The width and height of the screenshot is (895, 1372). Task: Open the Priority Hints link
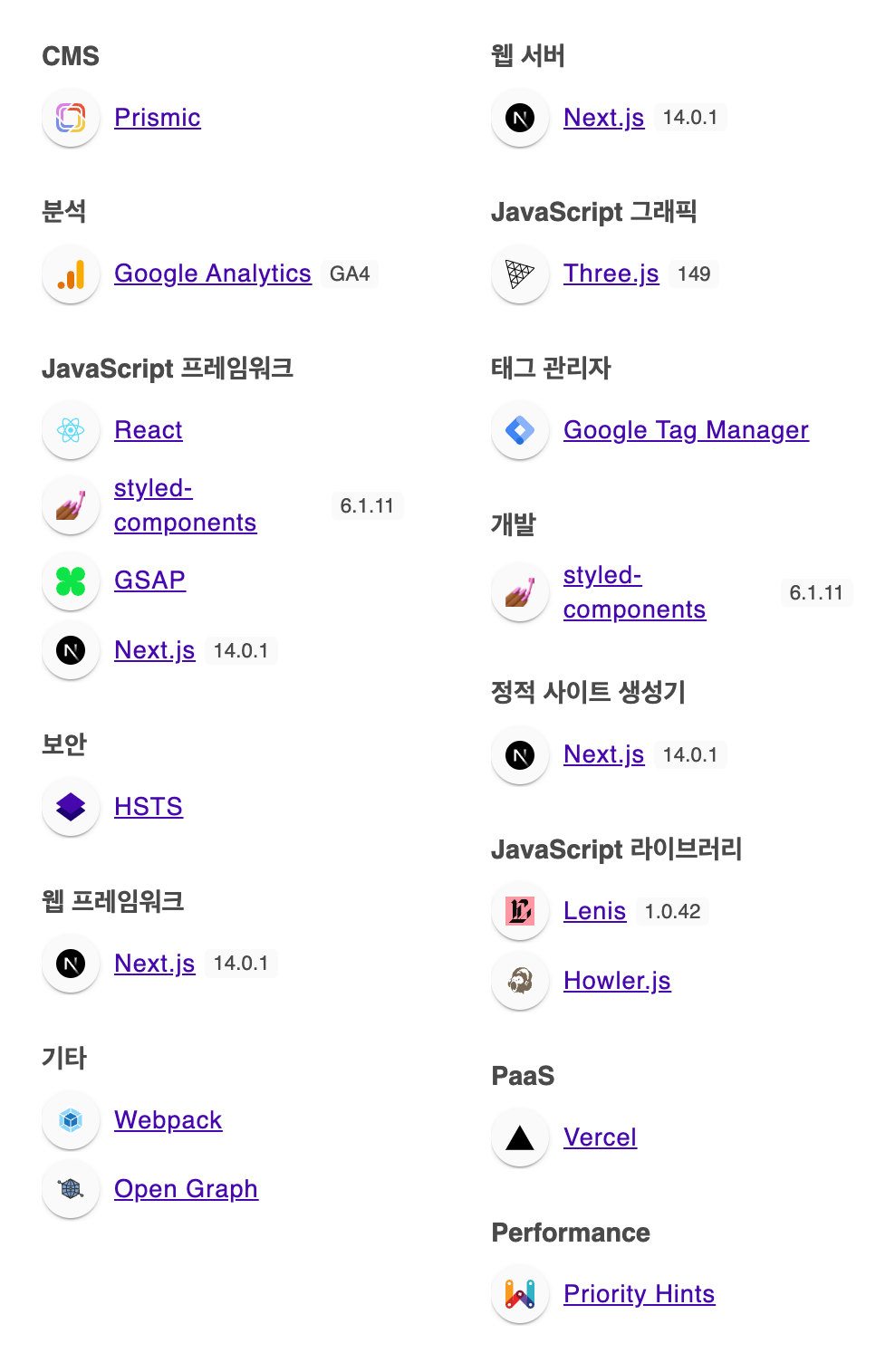tap(639, 1294)
